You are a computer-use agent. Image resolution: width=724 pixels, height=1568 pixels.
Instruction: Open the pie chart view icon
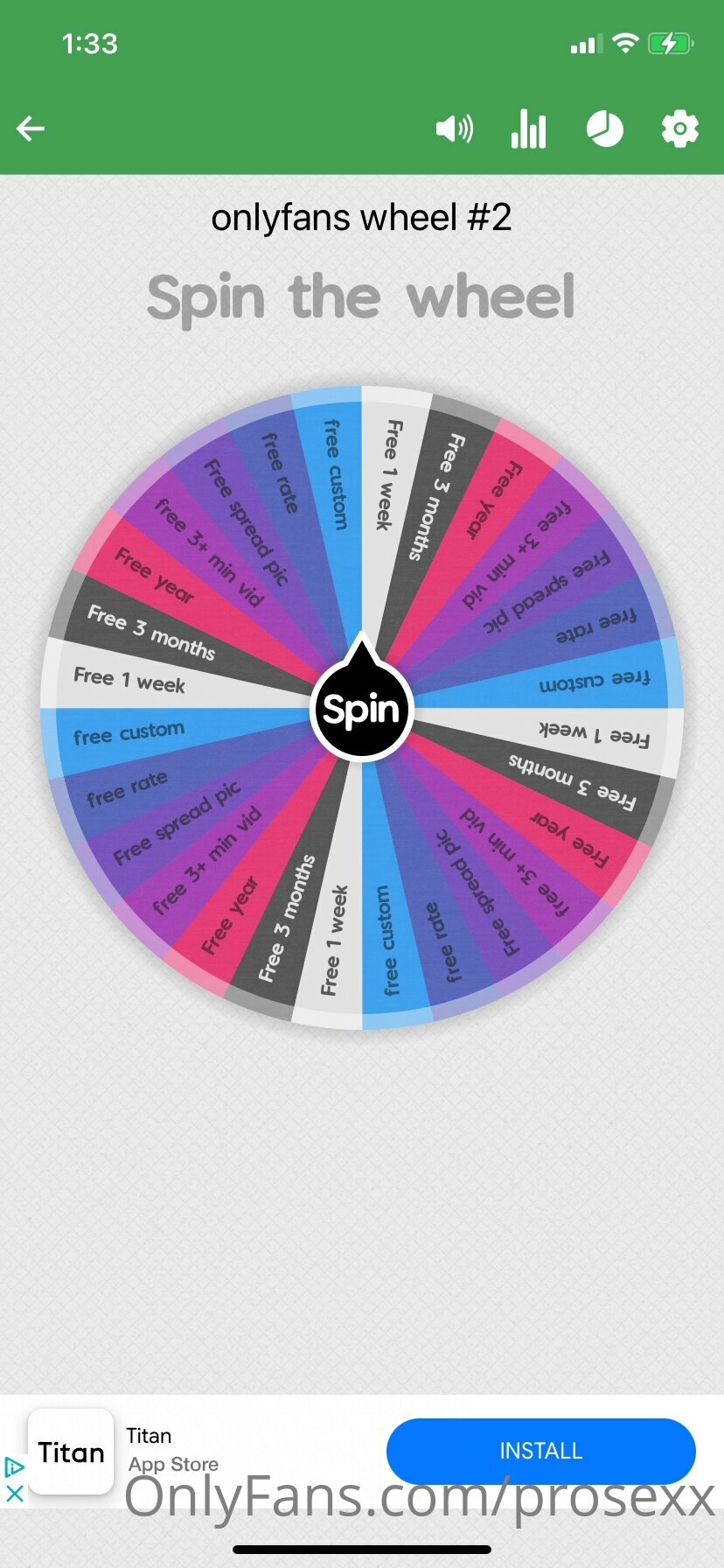coord(605,129)
